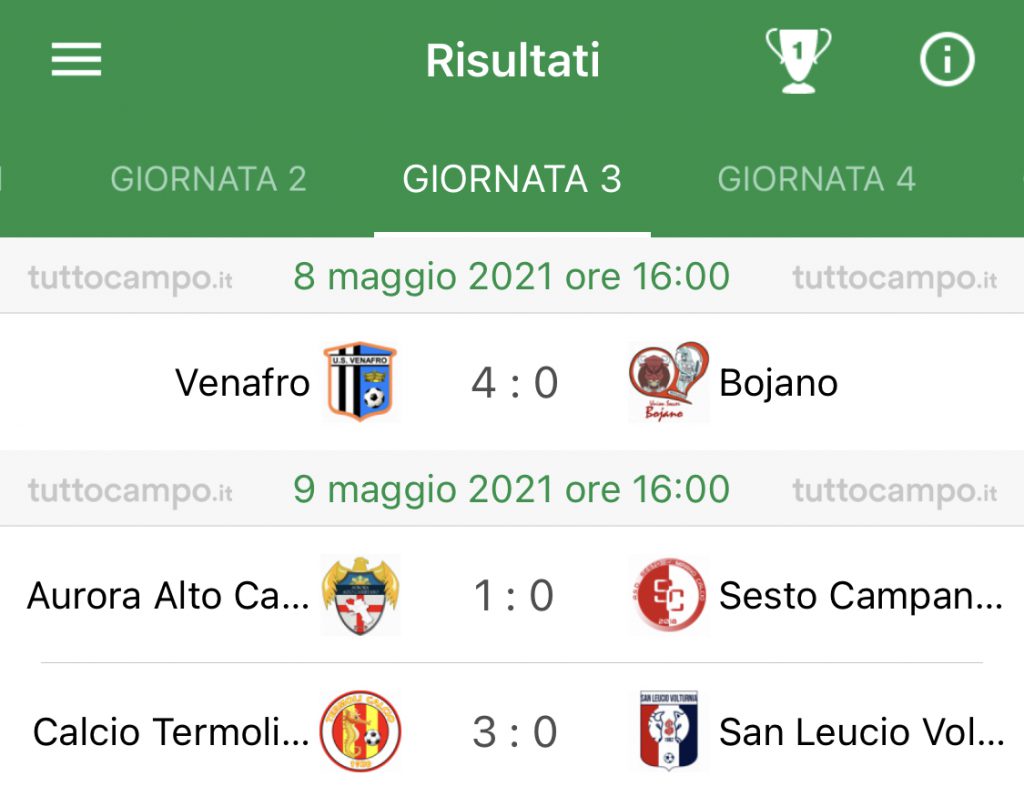
Task: Open the trophy standings icon
Action: tap(798, 60)
